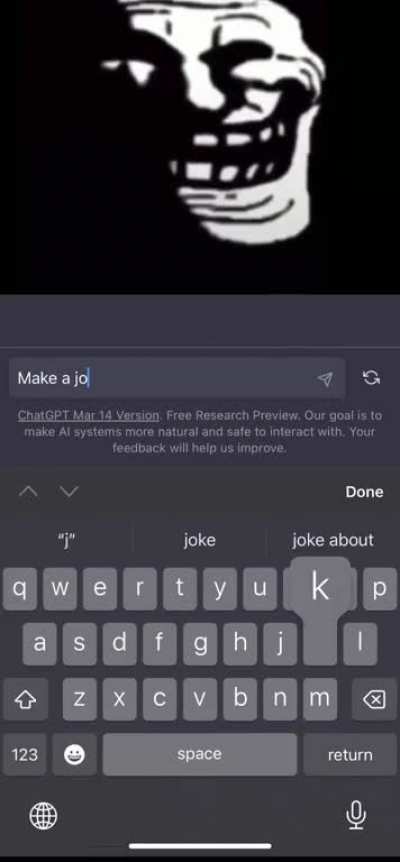The height and width of the screenshot is (862, 400).
Task: Start dictation with the microphone
Action: click(356, 814)
